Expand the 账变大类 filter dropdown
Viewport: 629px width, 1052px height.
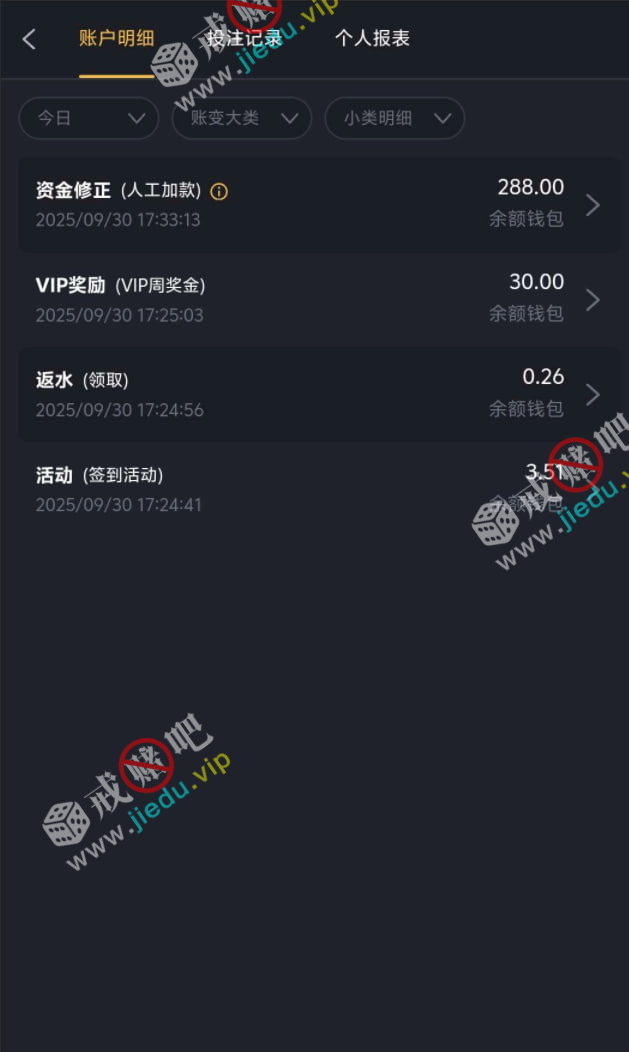pos(241,118)
